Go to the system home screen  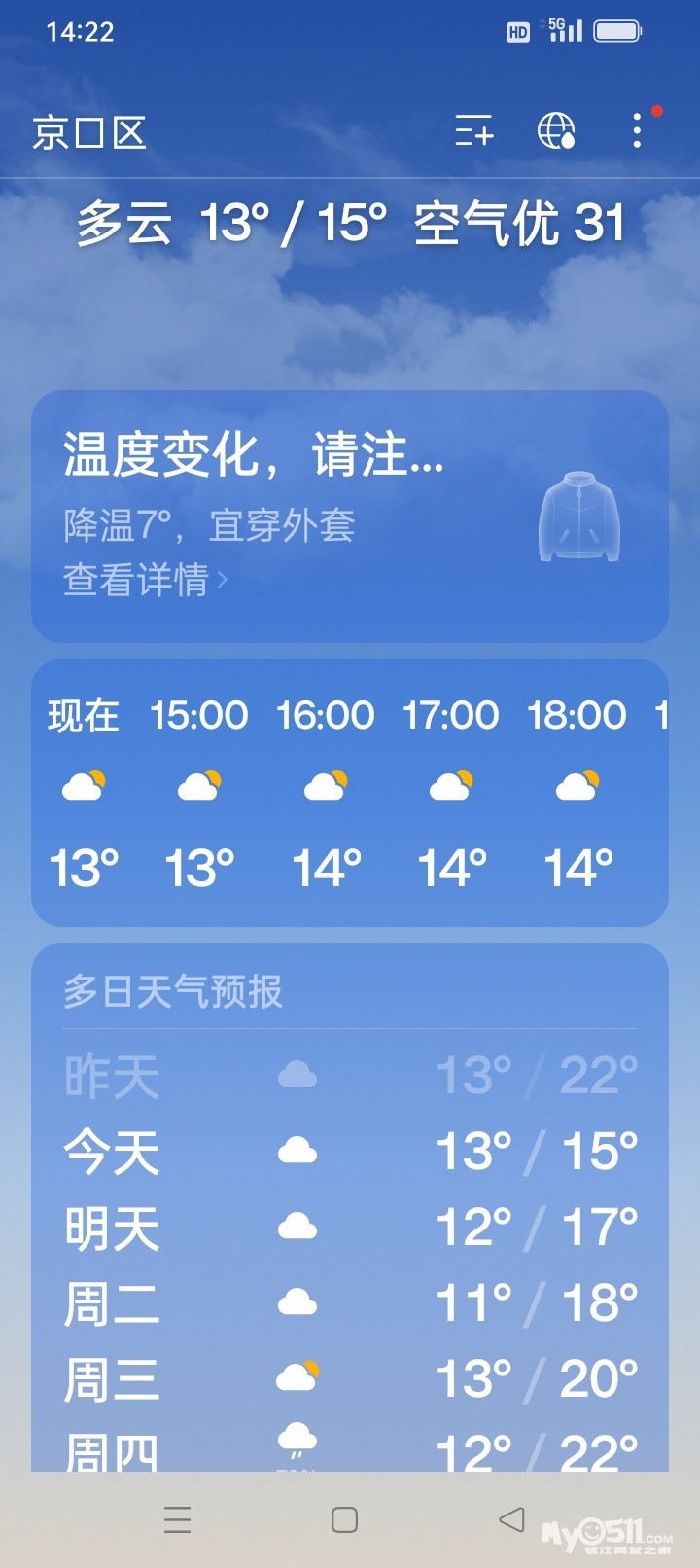point(344,1519)
